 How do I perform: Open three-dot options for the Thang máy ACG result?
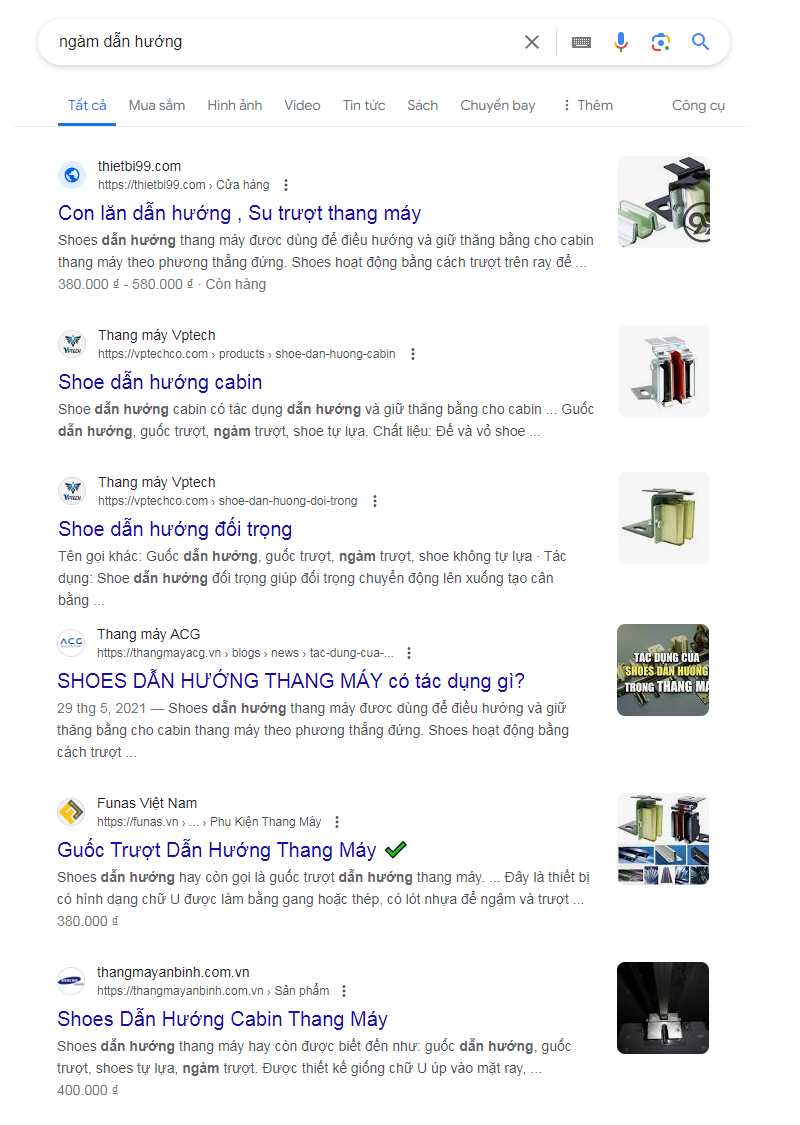[409, 652]
